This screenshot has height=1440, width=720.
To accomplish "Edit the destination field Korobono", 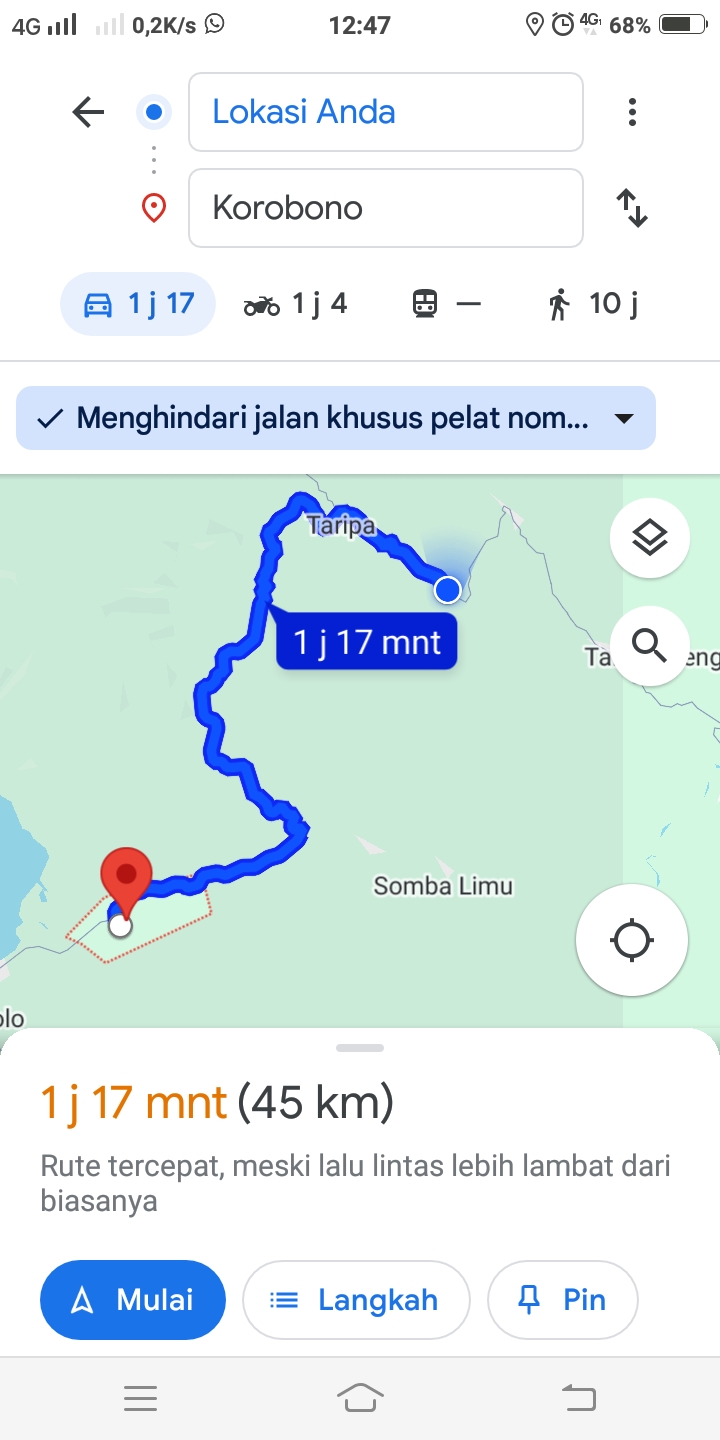I will click(x=386, y=208).
